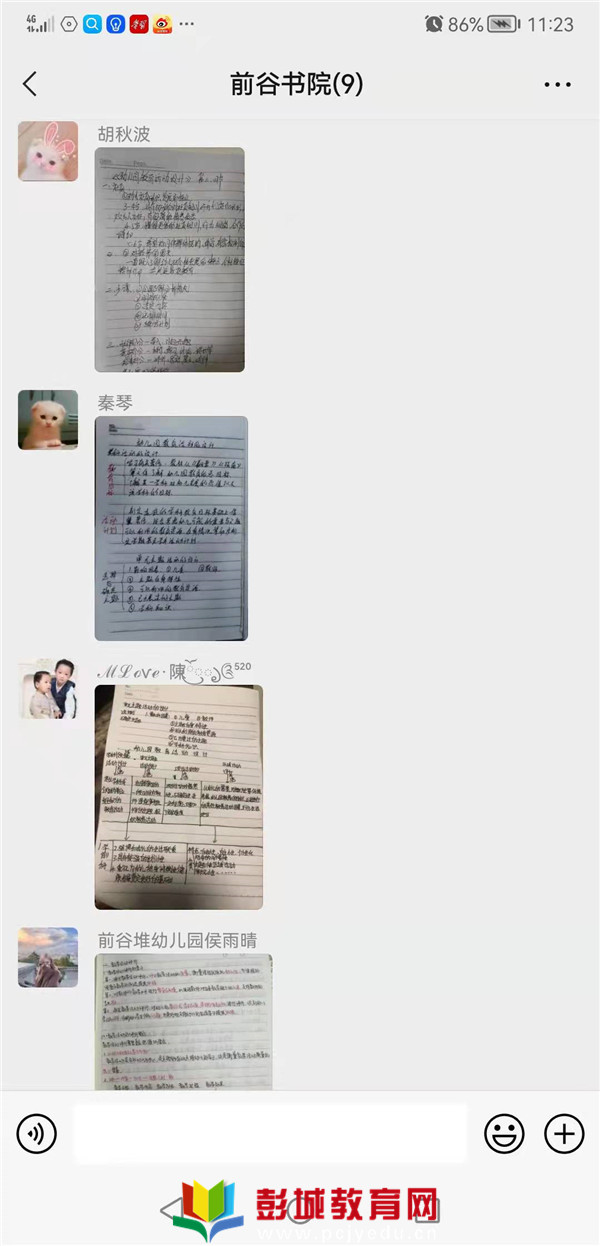Viewport: 600px width, 1246px height.
Task: Open the emoji picker
Action: tap(504, 1133)
